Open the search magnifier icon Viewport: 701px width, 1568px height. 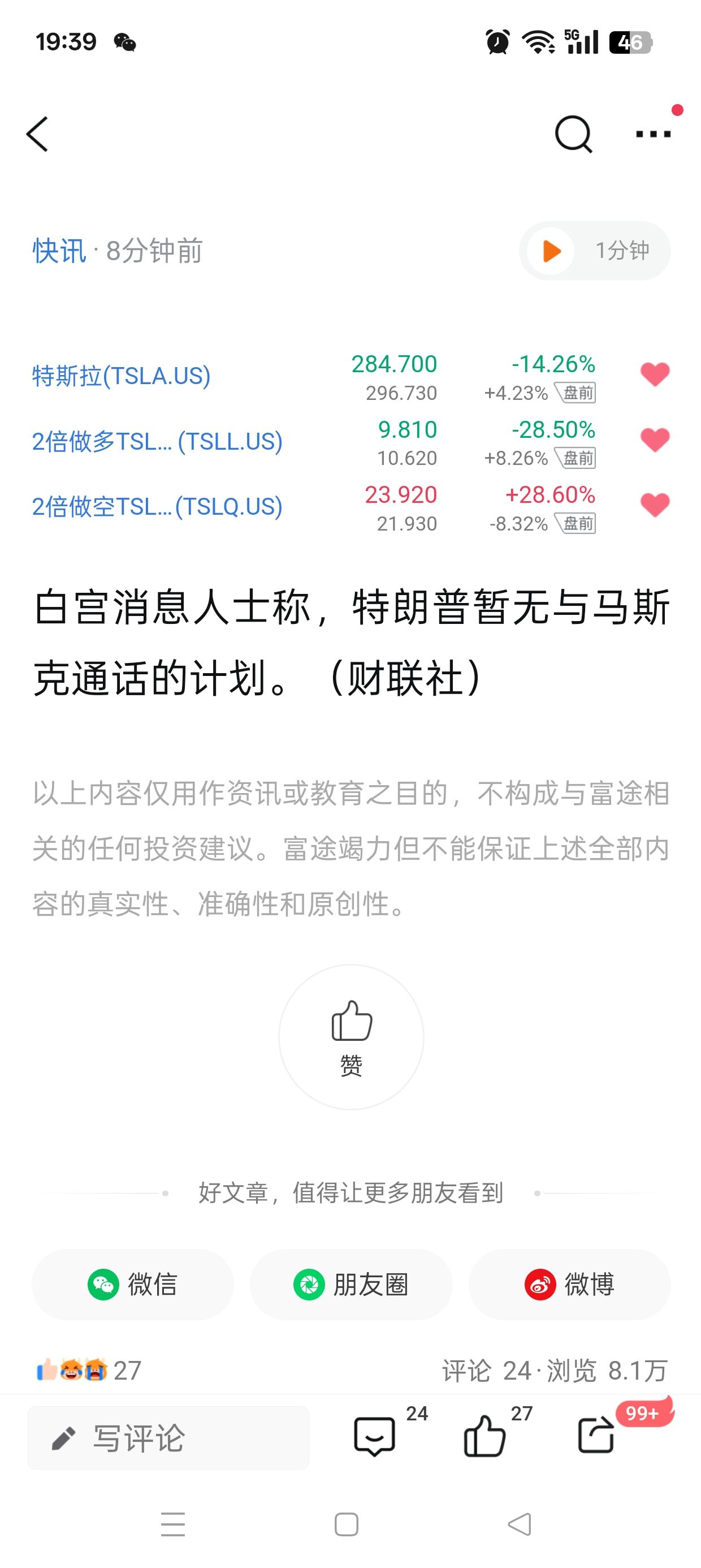573,134
